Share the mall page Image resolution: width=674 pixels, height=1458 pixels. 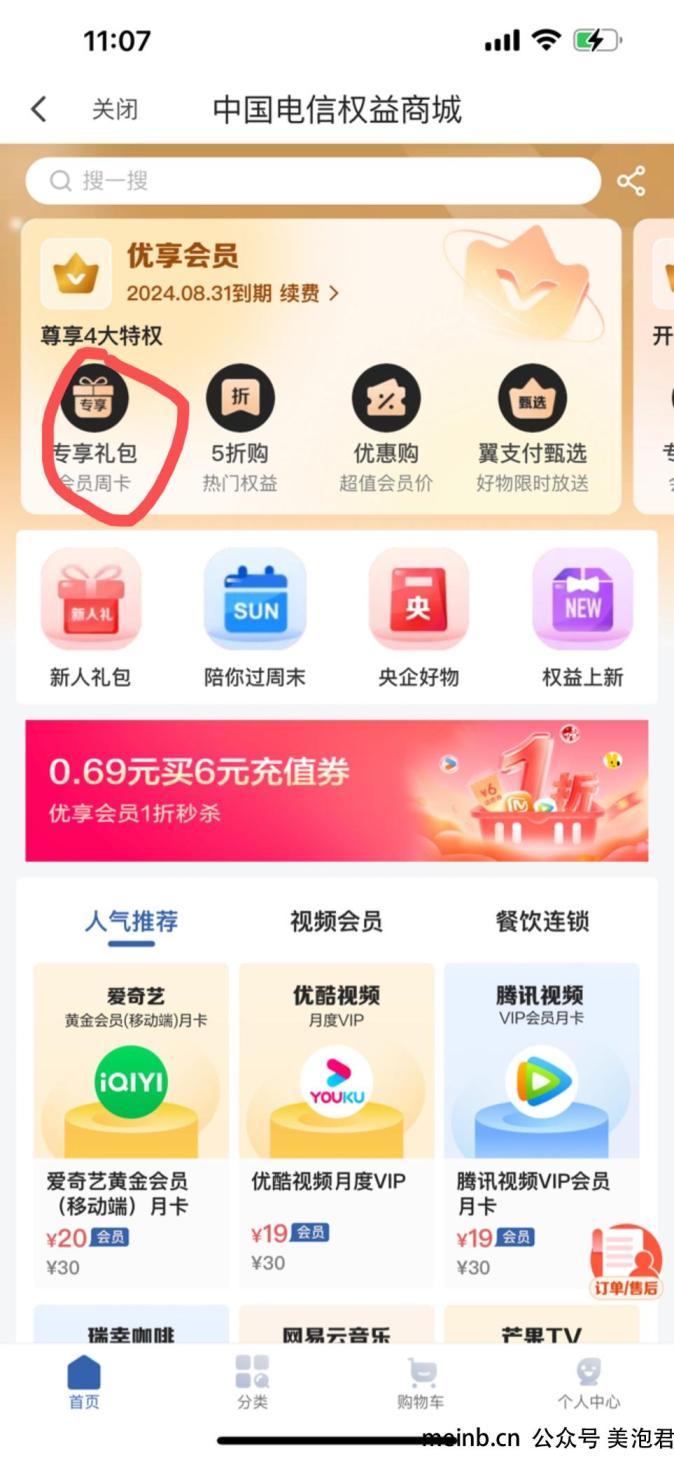(631, 181)
